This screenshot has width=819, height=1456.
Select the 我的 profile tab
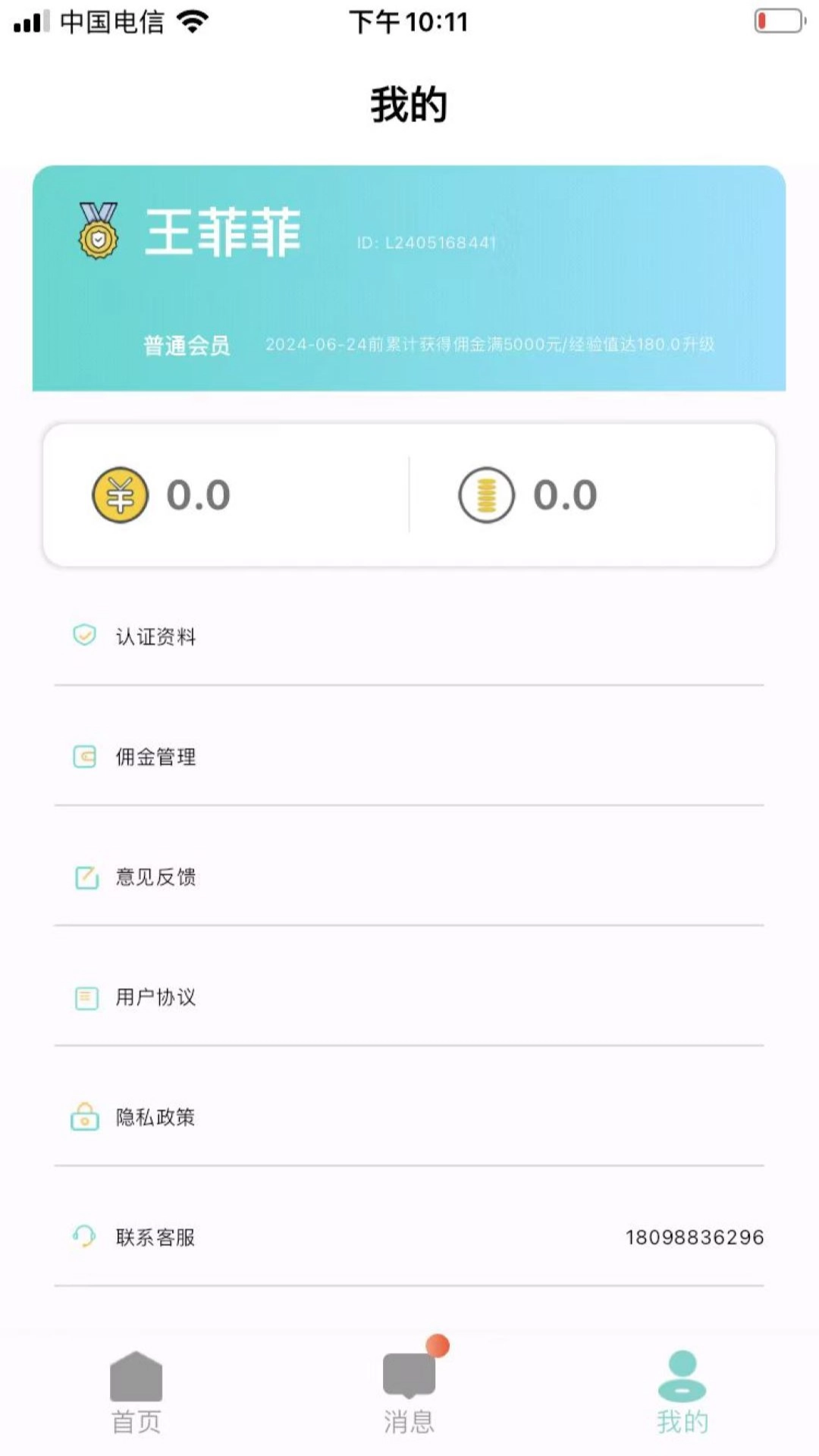pyautogui.click(x=681, y=1395)
